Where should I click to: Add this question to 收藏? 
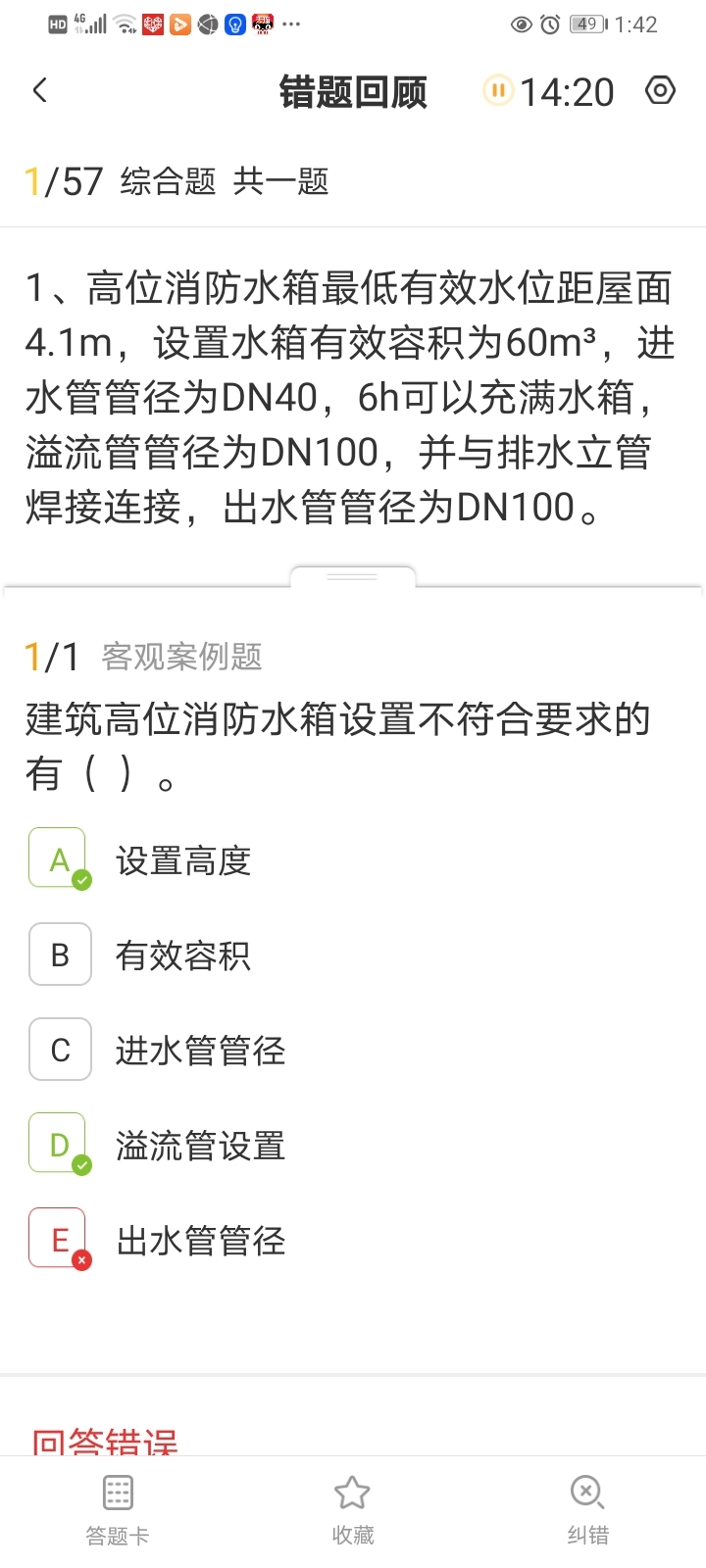click(353, 1510)
